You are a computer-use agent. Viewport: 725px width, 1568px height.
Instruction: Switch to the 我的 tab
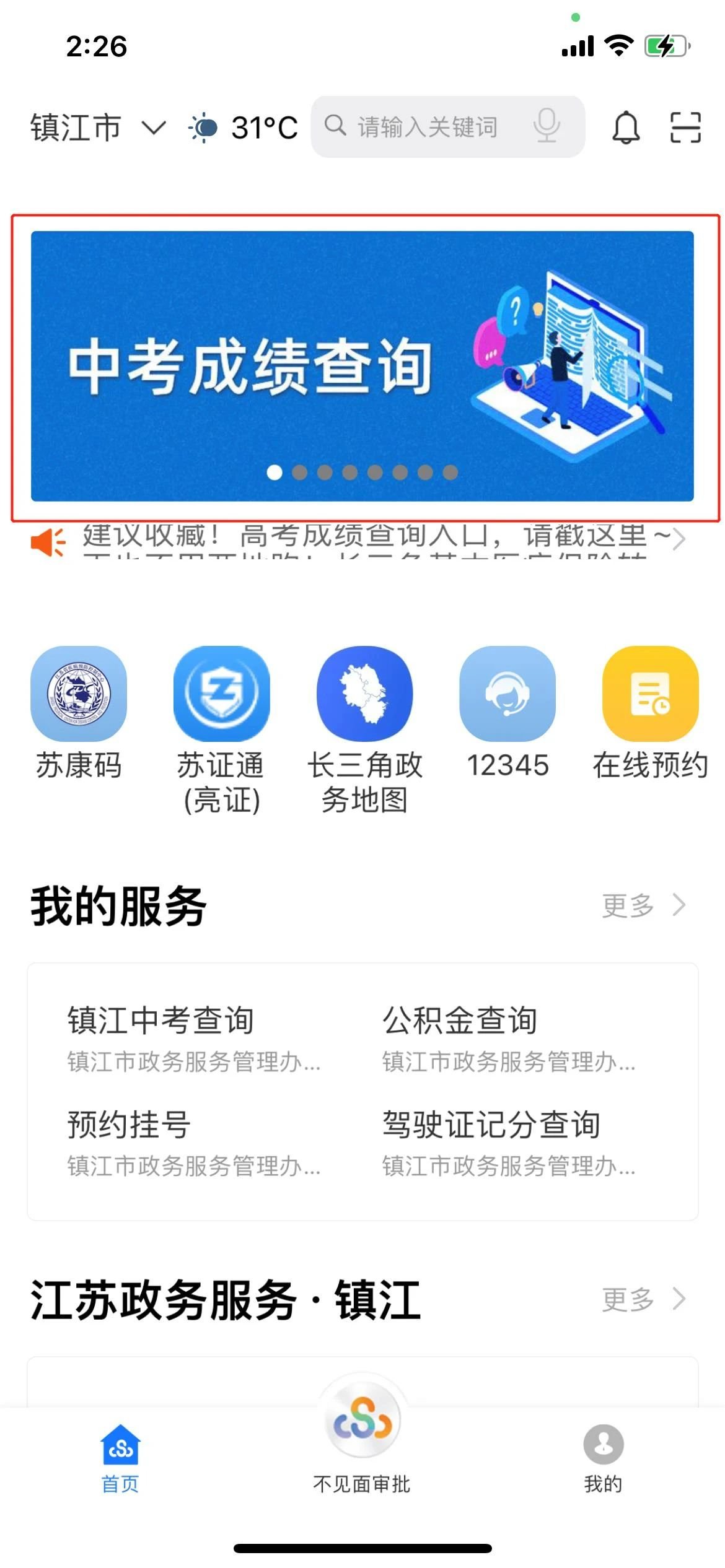603,1458
